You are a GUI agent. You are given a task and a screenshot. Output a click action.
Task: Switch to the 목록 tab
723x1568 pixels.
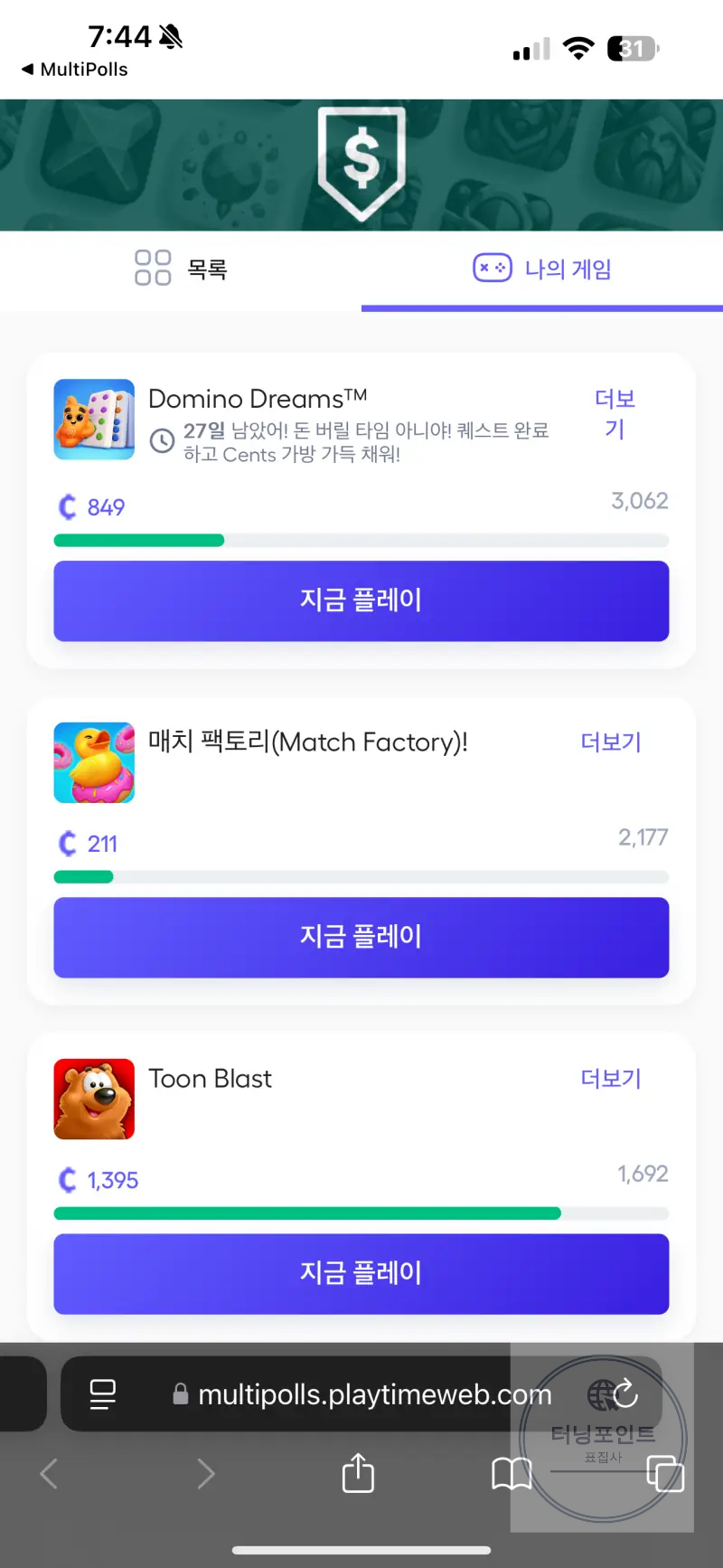(x=208, y=268)
